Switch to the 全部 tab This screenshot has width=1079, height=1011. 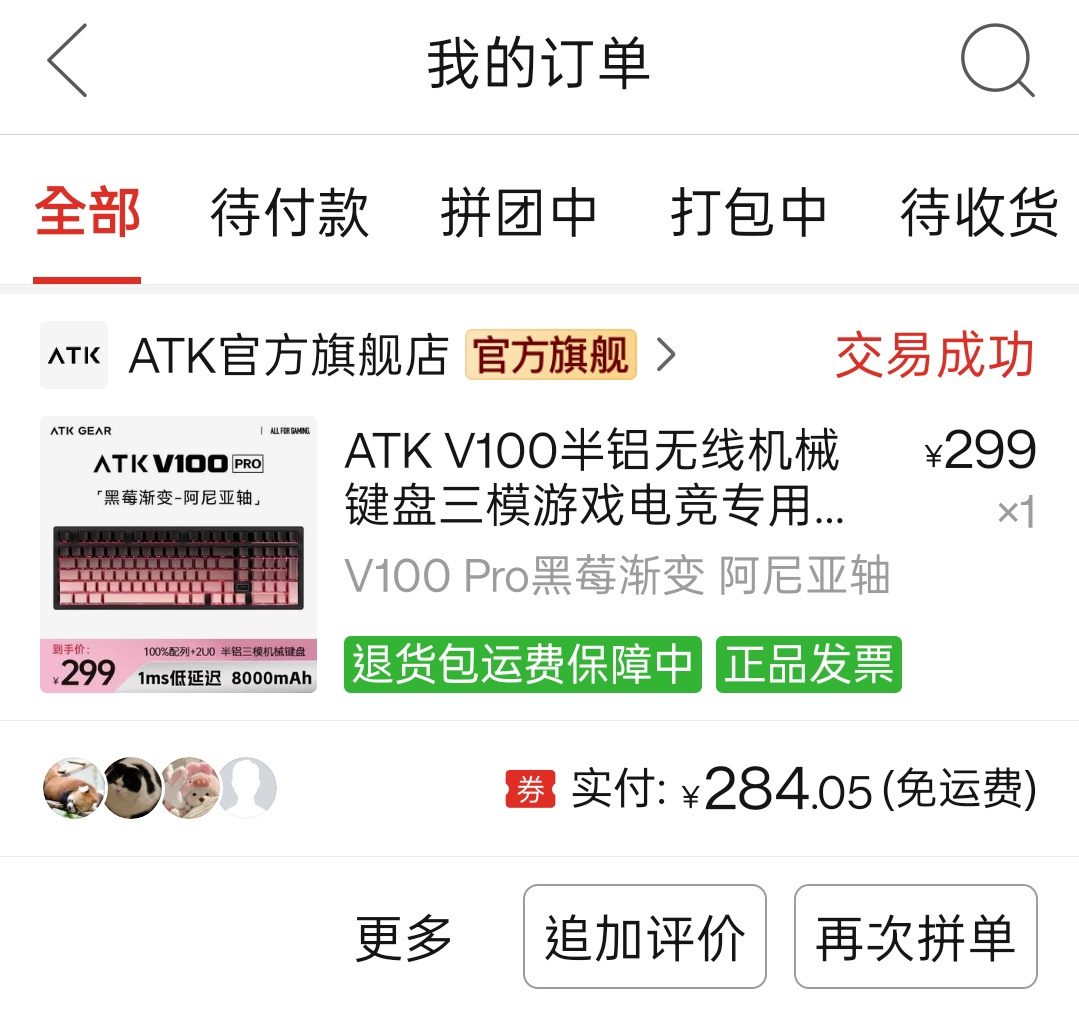pyautogui.click(x=87, y=212)
